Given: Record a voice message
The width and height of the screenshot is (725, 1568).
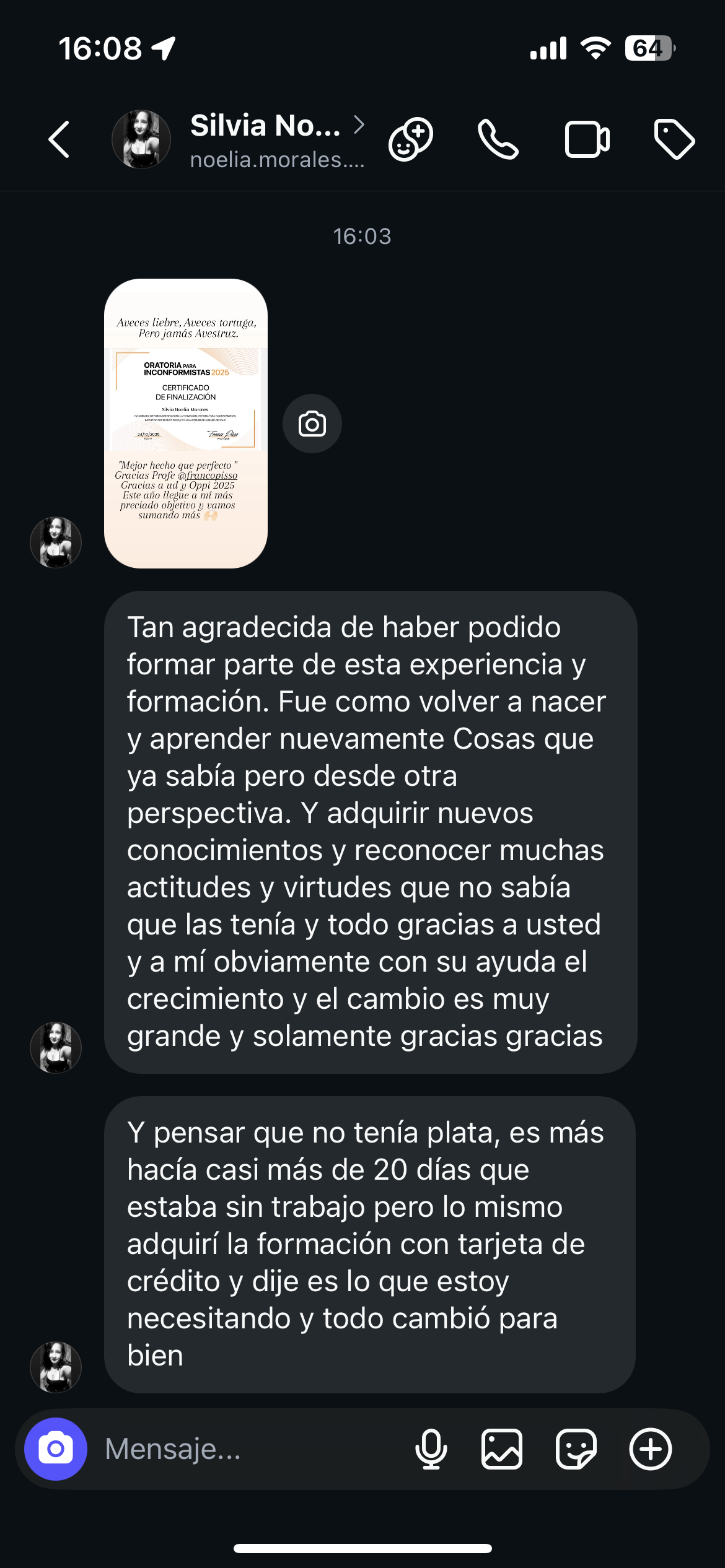Looking at the screenshot, I should [431, 1448].
